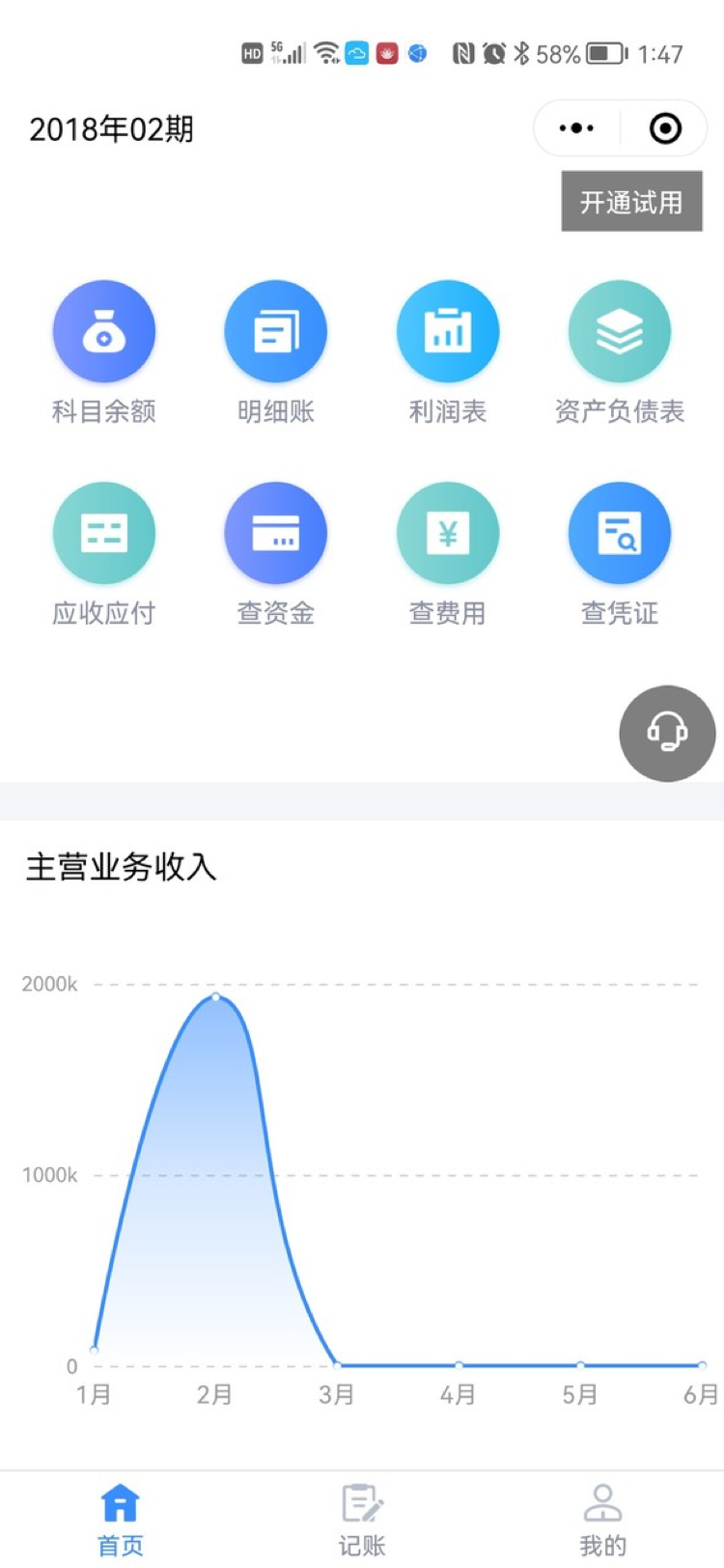This screenshot has width=724, height=1568.
Task: Select the 1月 axis label on chart
Action: 94,1394
